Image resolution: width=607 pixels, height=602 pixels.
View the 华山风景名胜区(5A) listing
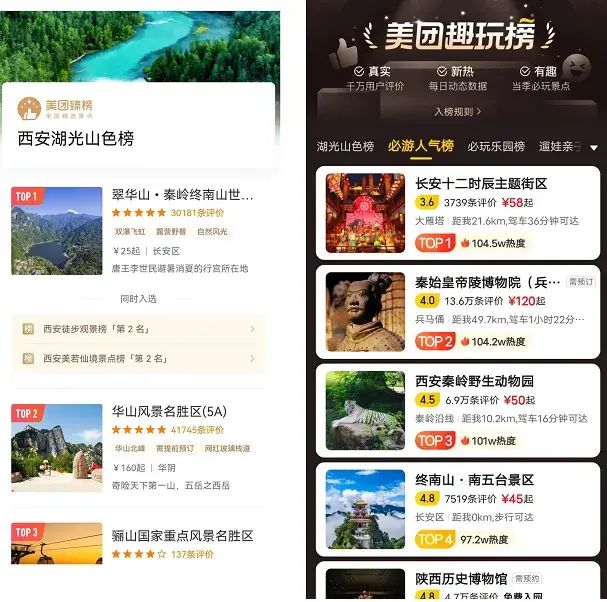click(140, 446)
